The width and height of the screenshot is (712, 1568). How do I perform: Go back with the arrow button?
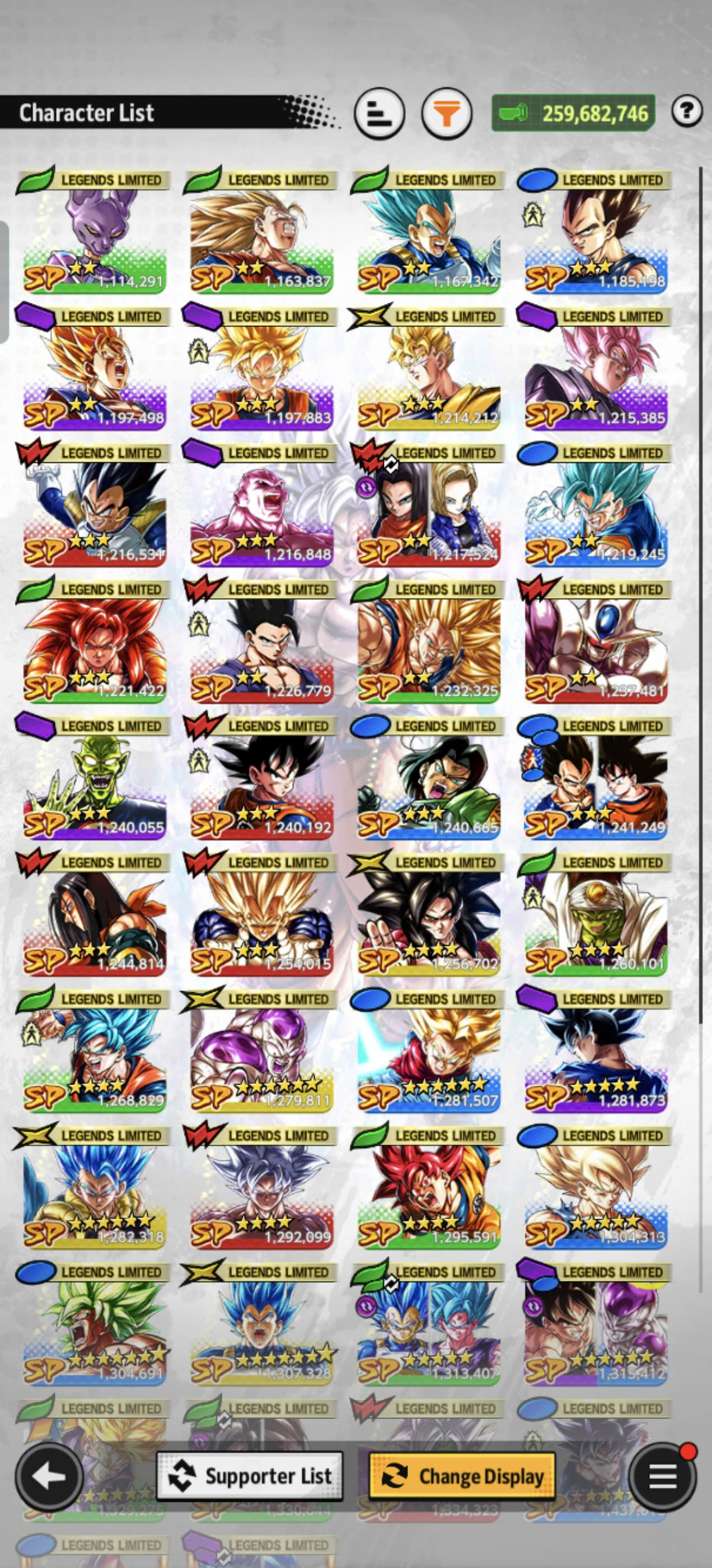49,1476
